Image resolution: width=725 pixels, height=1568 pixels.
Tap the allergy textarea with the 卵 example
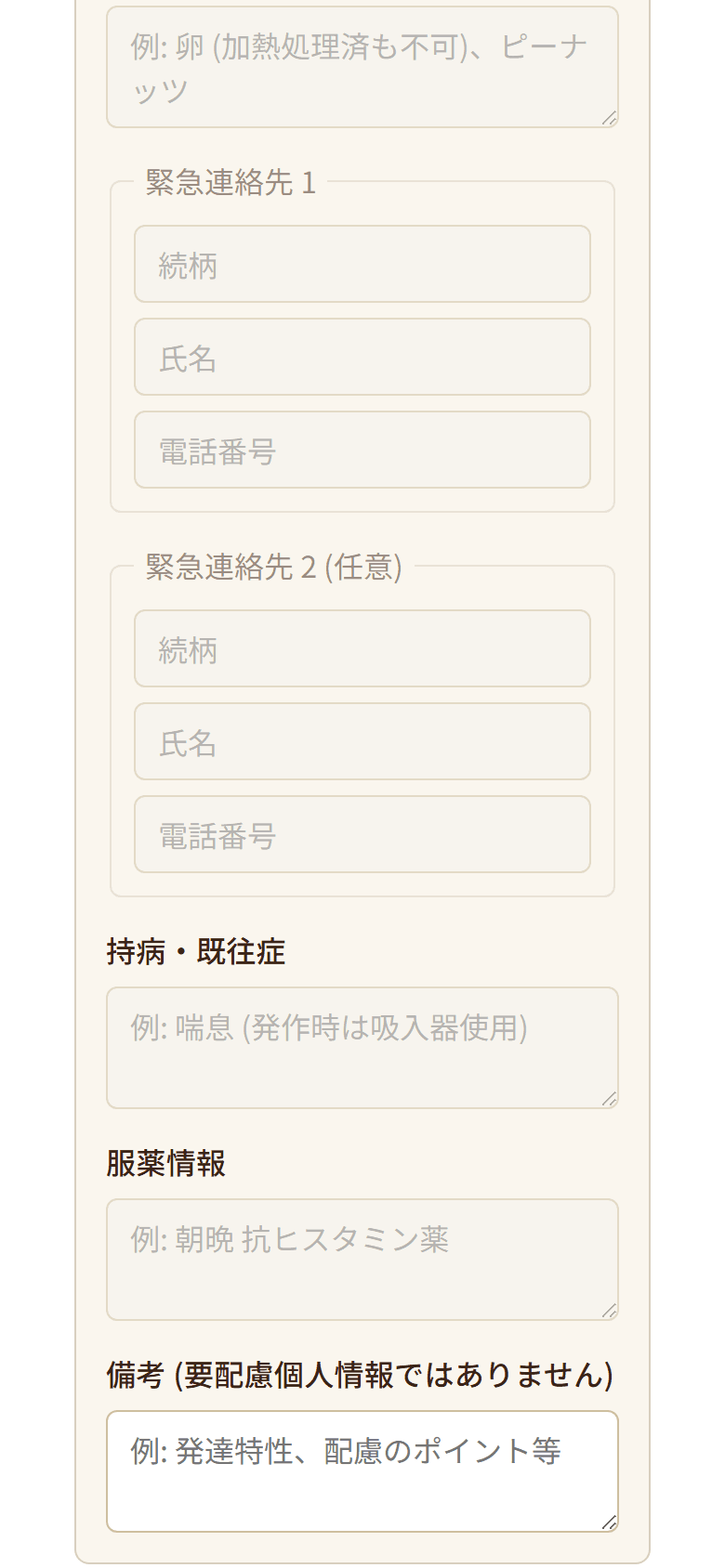[362, 67]
